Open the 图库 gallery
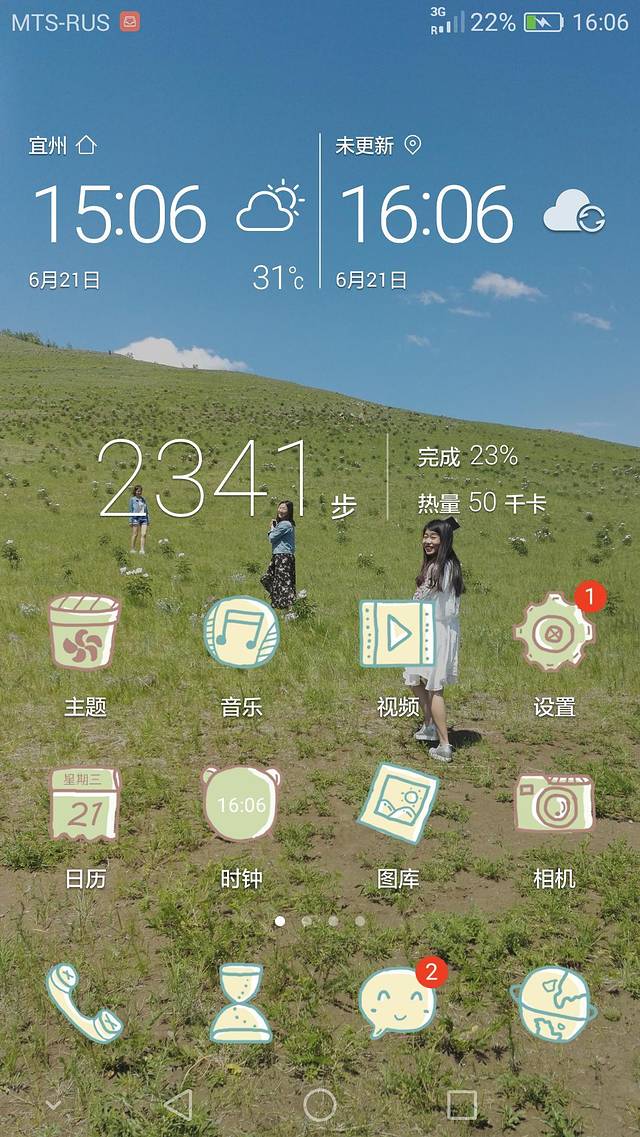This screenshot has width=640, height=1137. (397, 804)
